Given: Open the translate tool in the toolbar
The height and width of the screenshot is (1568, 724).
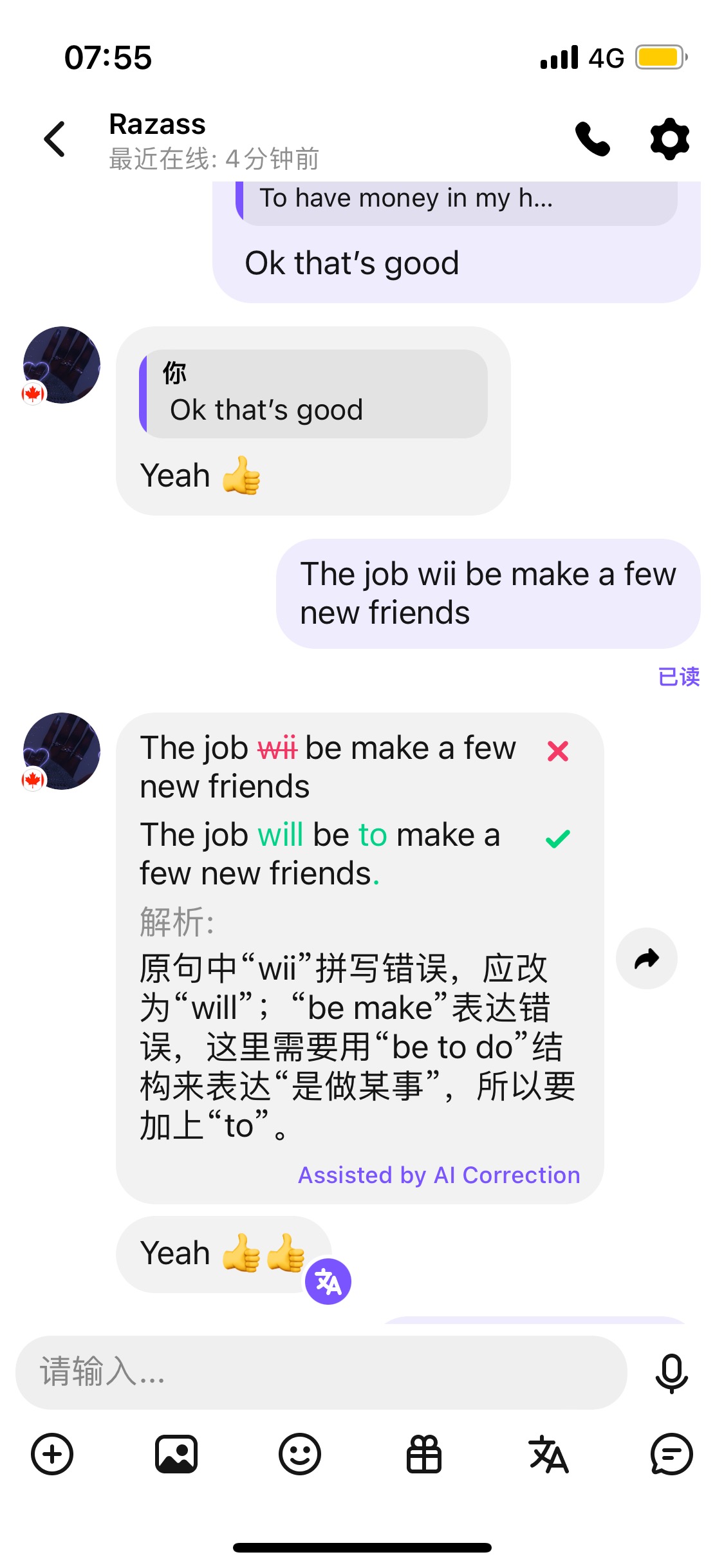Looking at the screenshot, I should point(548,1454).
